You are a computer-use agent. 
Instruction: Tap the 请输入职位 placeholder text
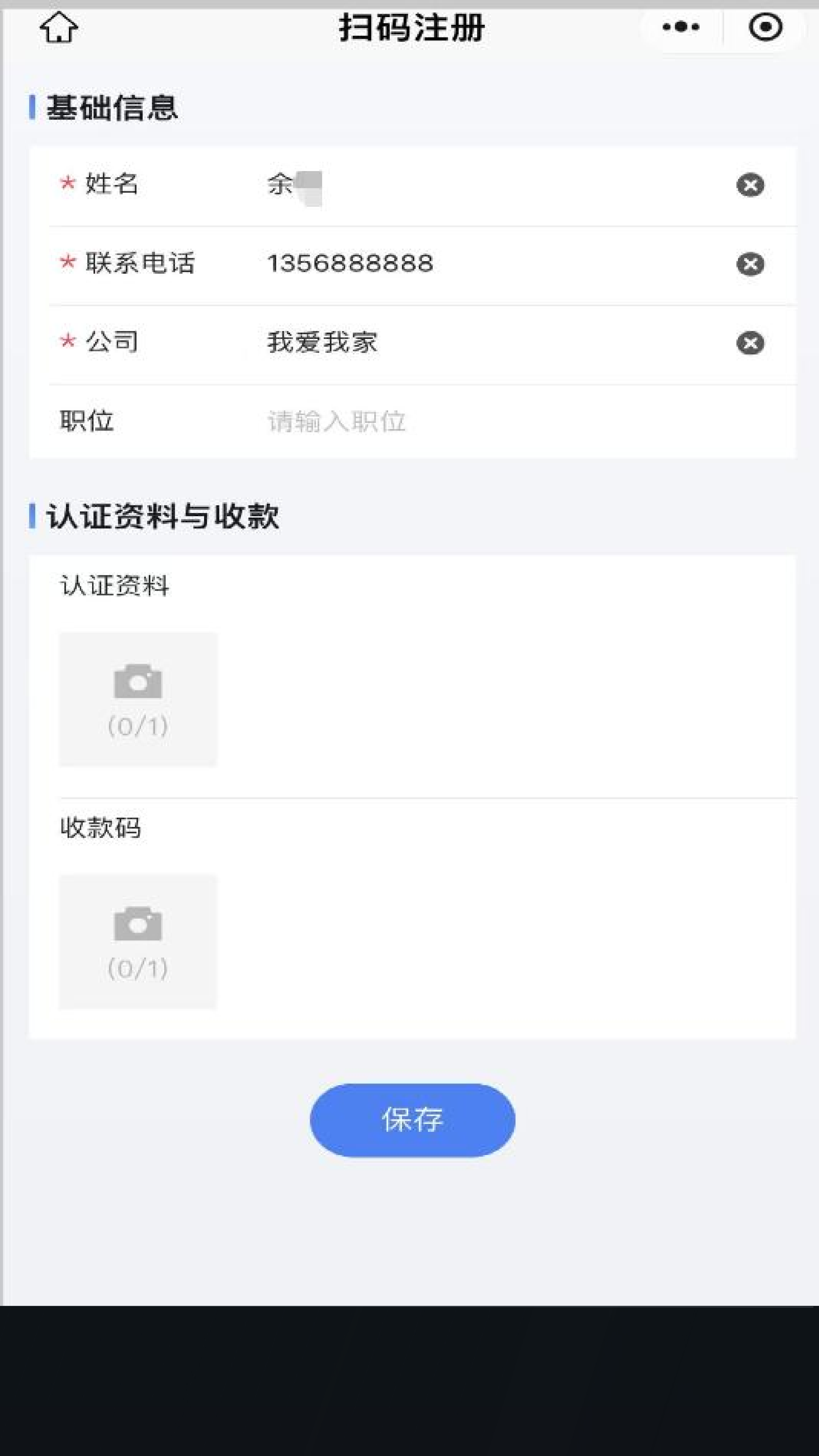click(x=336, y=422)
